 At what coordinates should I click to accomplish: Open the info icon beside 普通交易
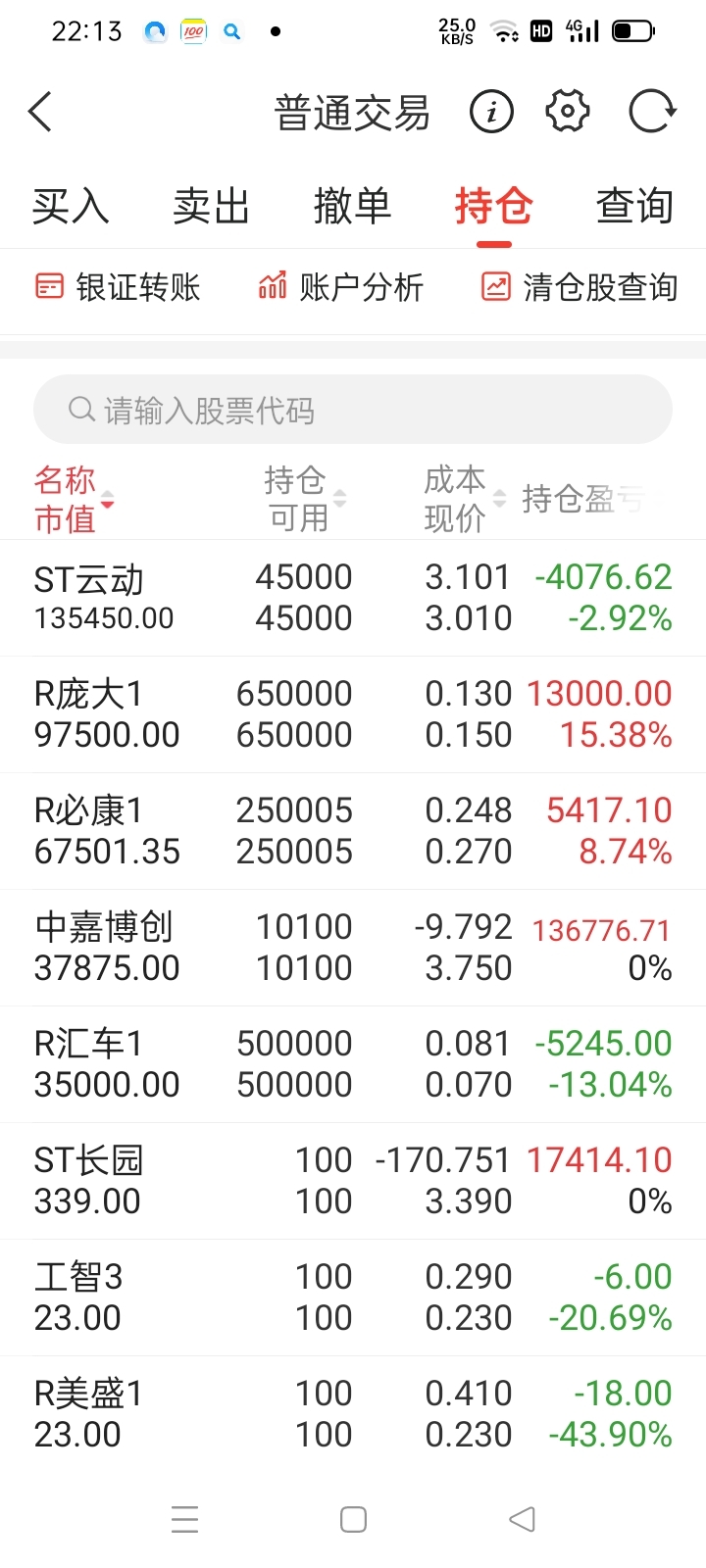[491, 112]
